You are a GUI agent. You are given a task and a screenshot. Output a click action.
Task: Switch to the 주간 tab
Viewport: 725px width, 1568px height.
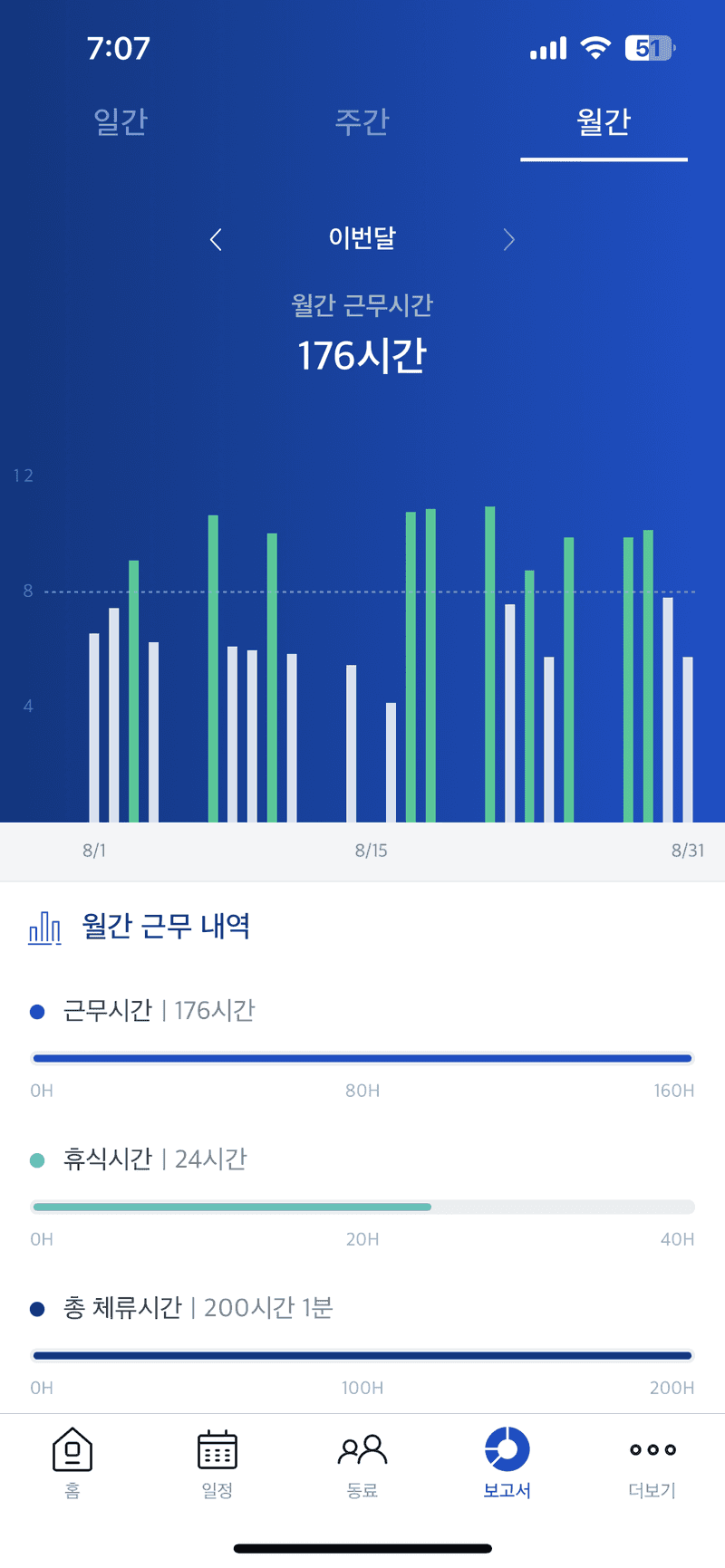click(x=362, y=121)
